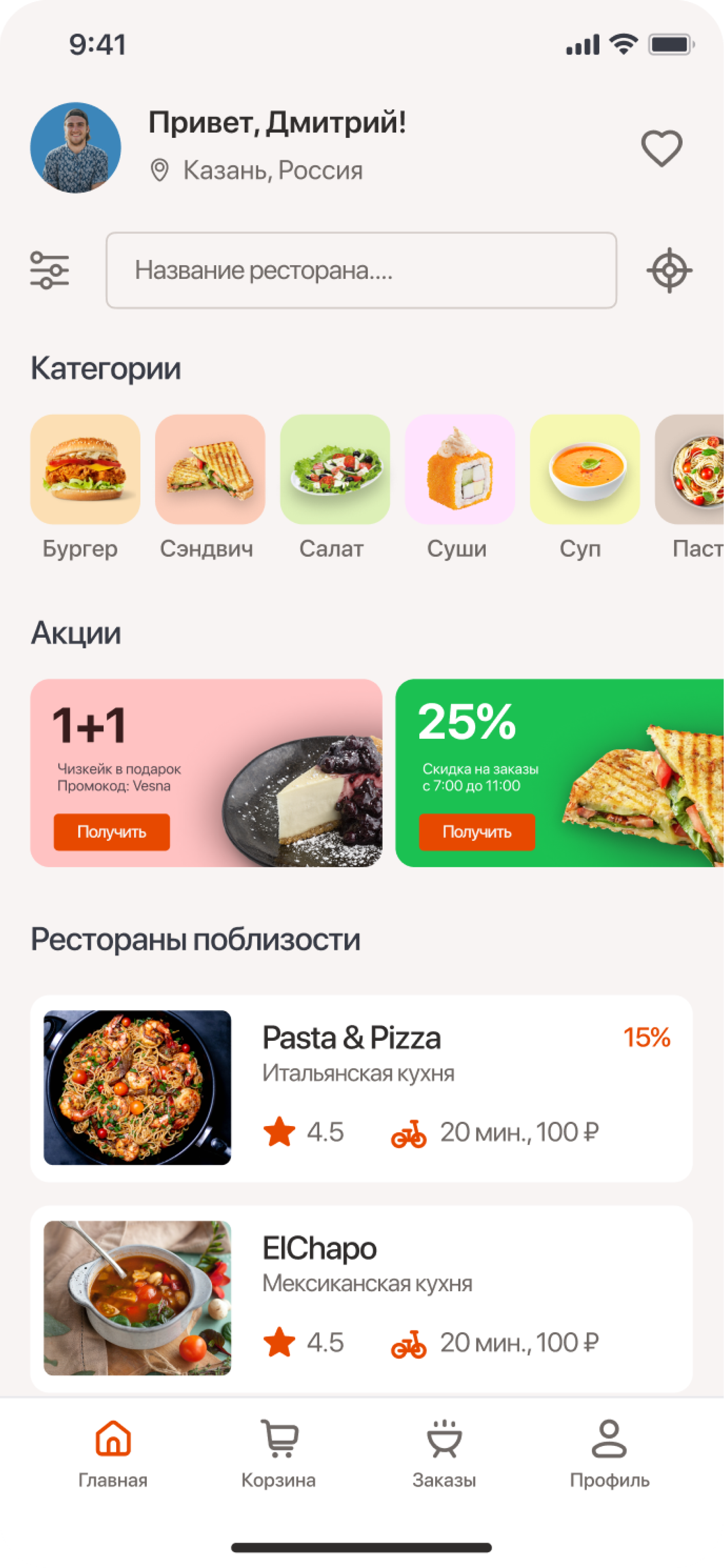Tap the restaurant name search field
Viewport: 724px width, 1568px height.
coord(361,270)
